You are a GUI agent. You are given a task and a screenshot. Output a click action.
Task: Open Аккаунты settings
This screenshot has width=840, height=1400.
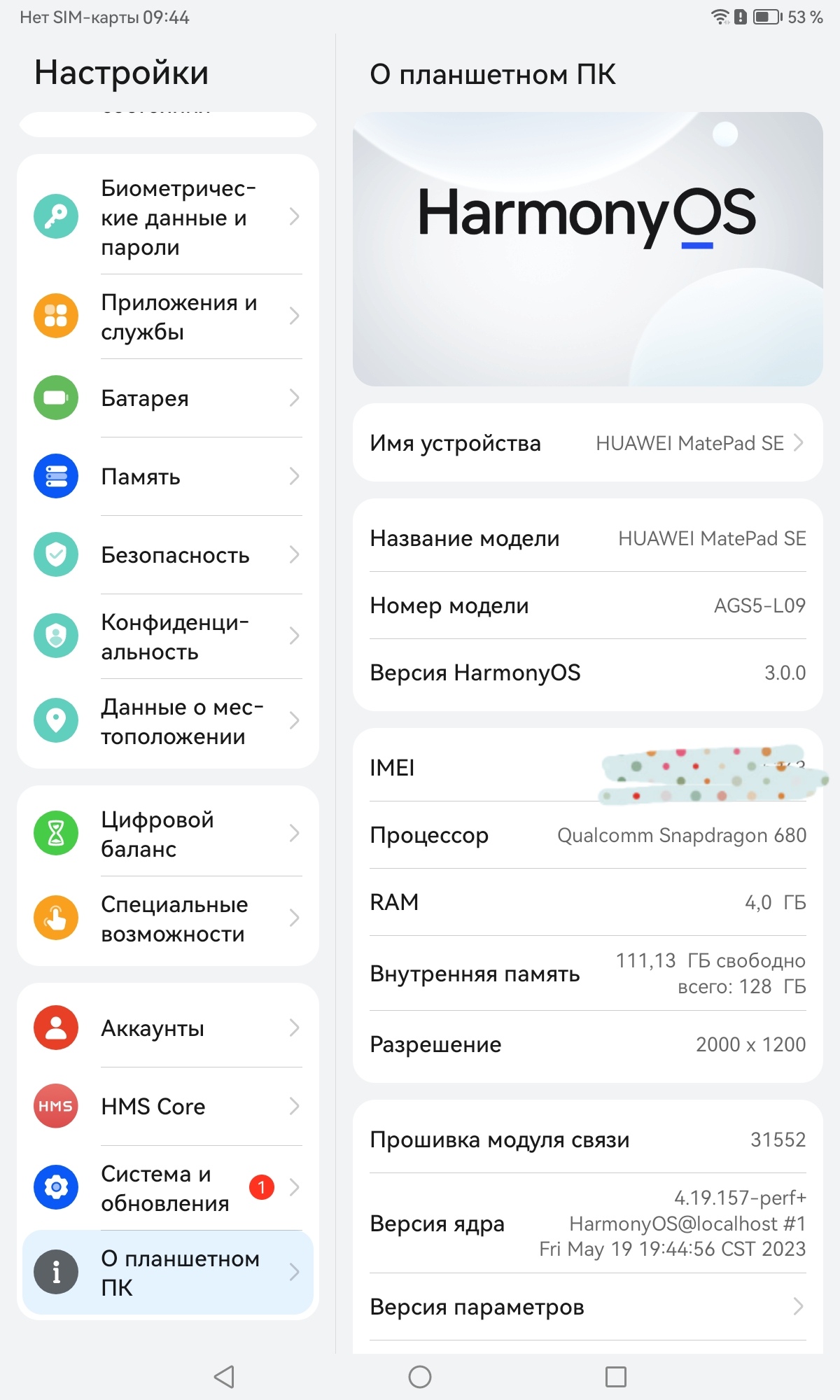pos(168,1028)
